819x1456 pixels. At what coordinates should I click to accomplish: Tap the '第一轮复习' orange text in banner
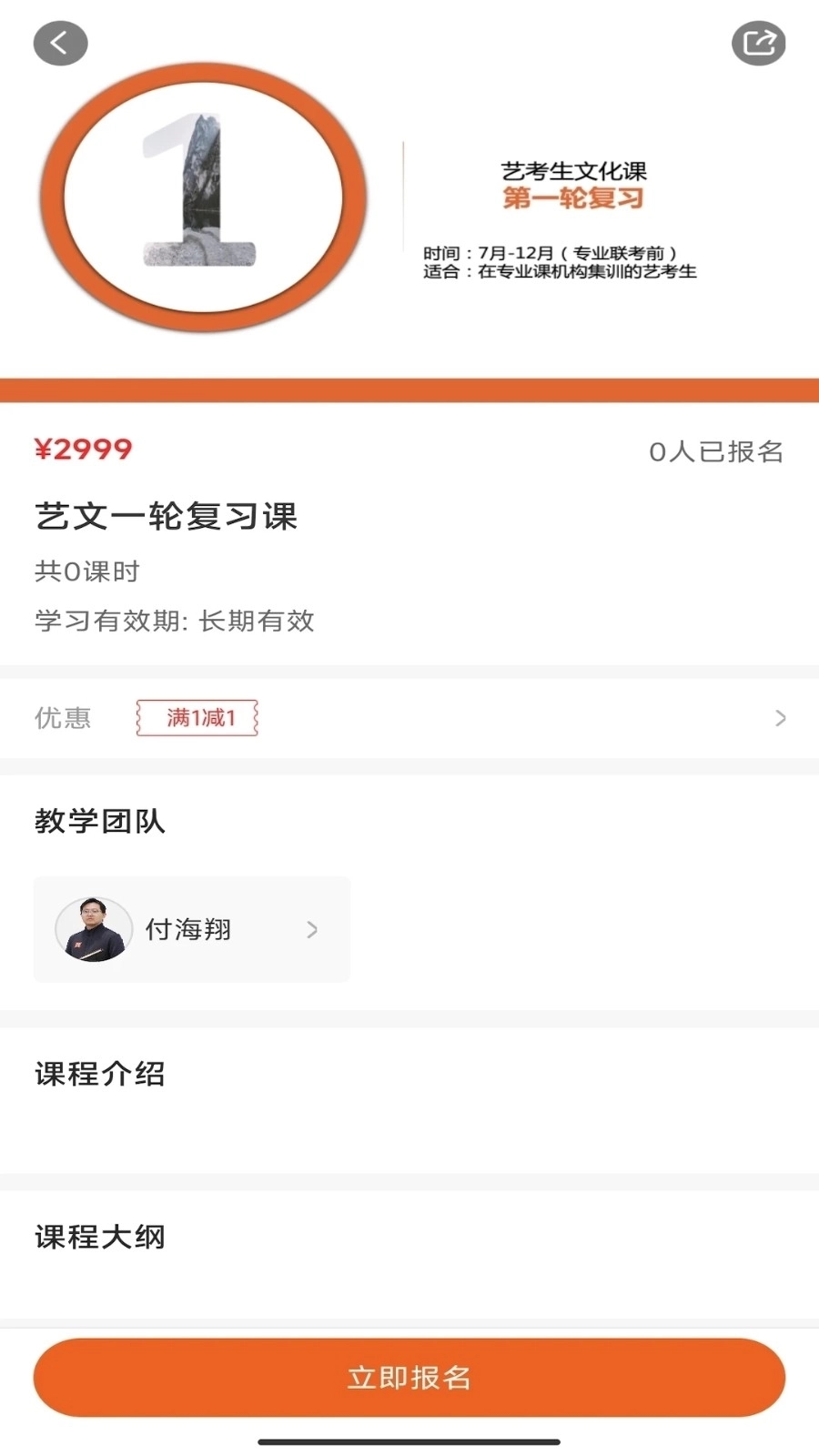click(x=575, y=198)
